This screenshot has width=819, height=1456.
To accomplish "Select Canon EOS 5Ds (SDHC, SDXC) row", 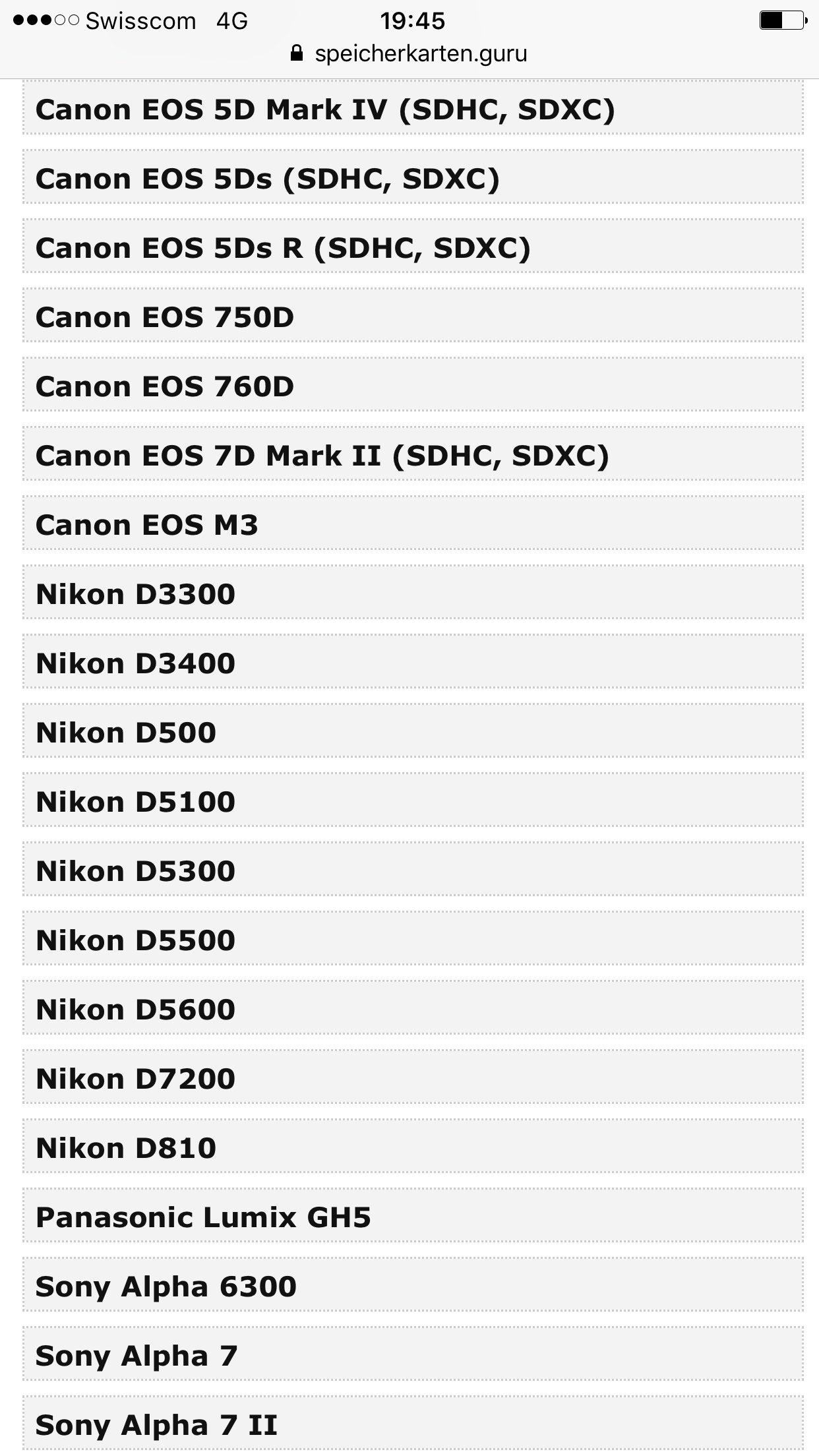I will 267,179.
